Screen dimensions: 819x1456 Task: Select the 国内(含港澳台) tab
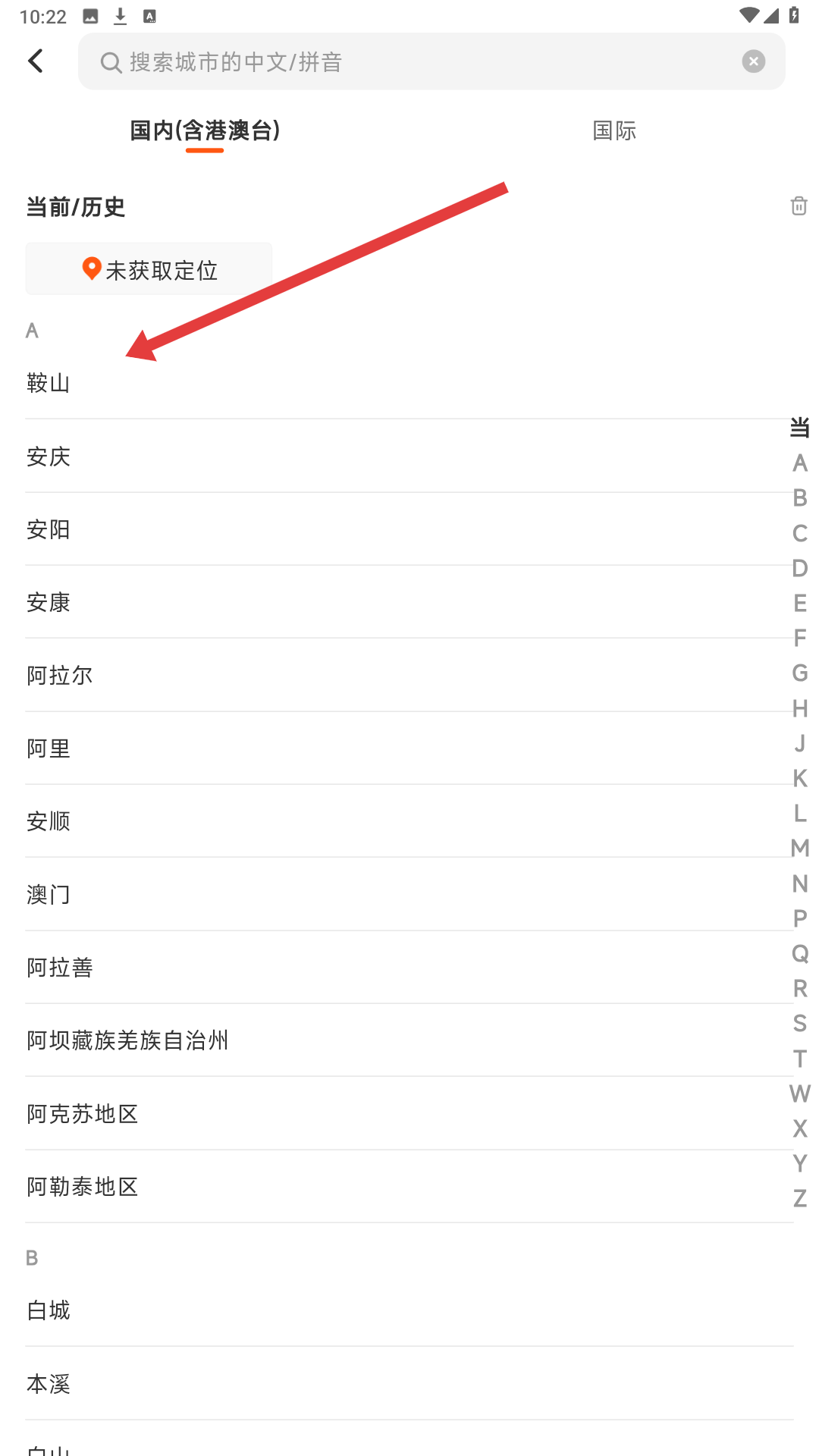(x=205, y=130)
